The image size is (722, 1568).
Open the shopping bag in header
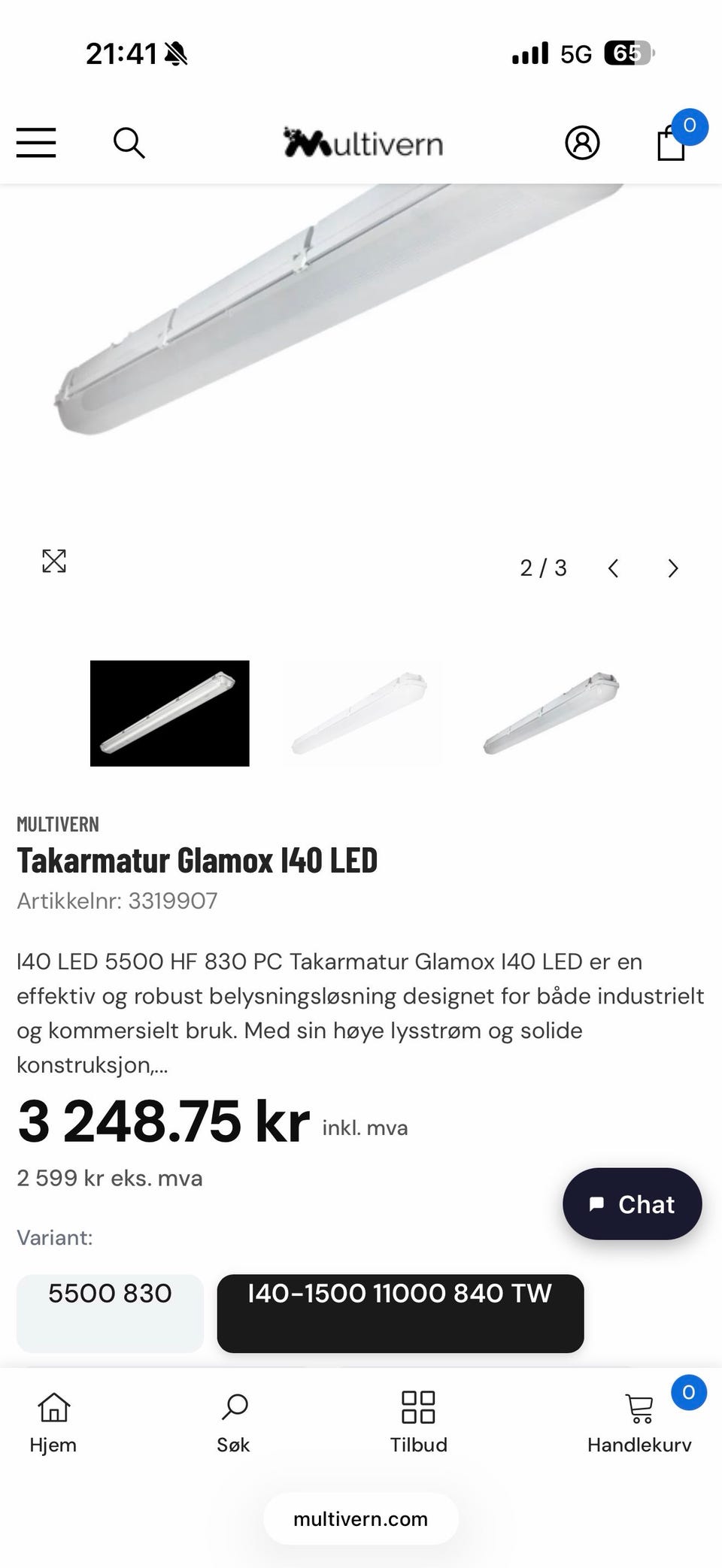tap(672, 142)
